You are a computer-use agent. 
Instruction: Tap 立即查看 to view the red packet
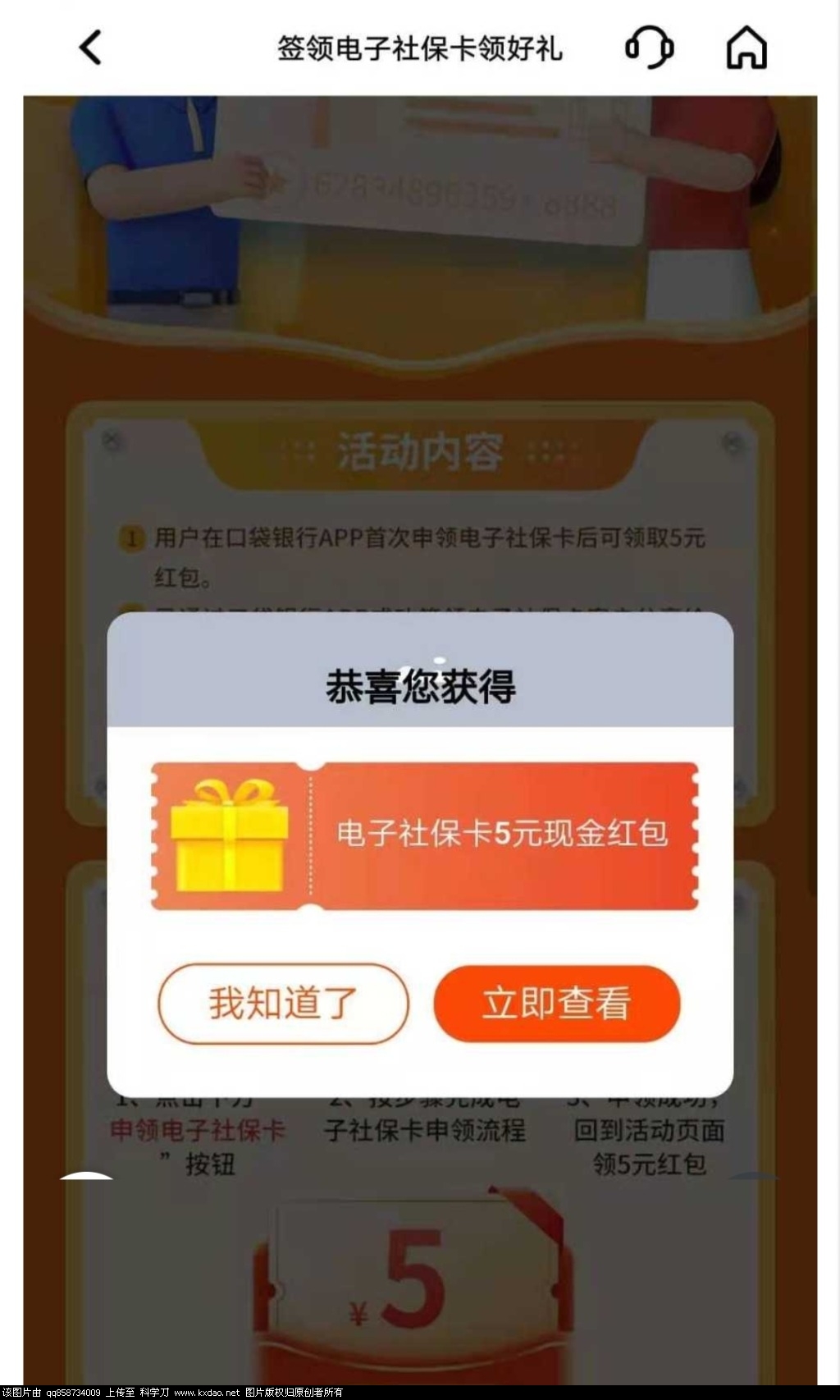click(557, 1003)
